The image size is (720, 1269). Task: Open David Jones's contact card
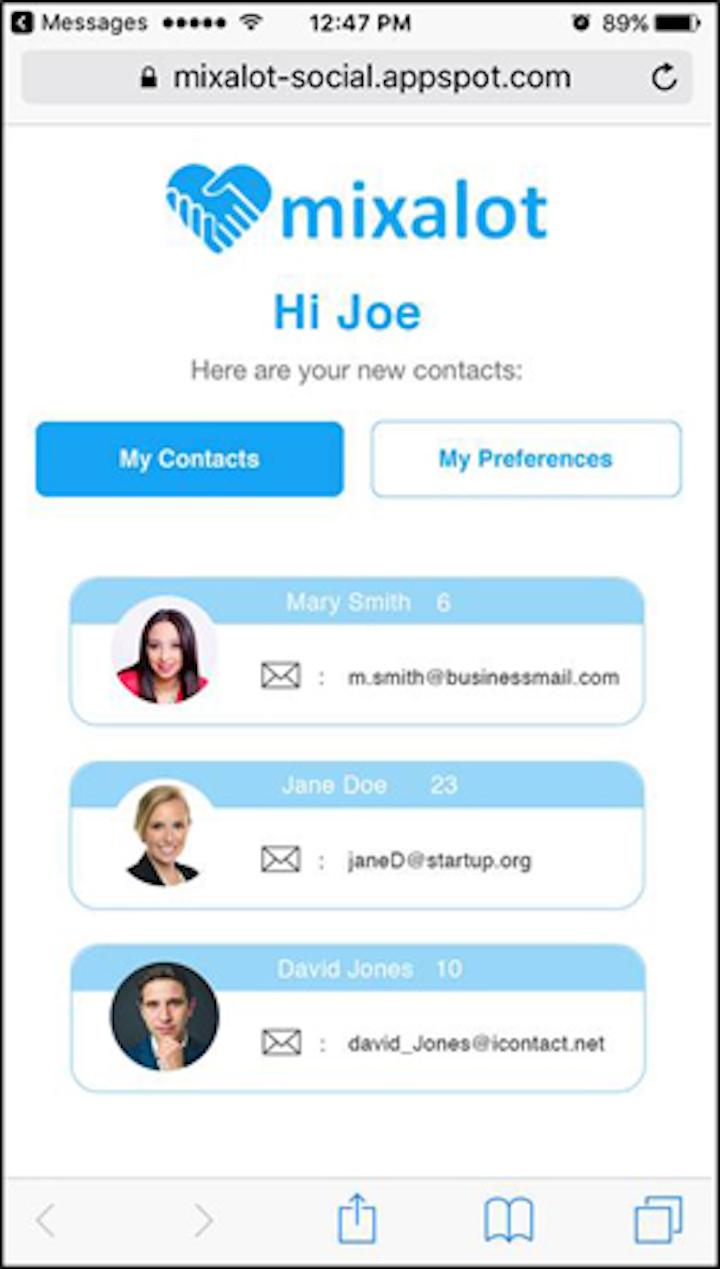(x=357, y=1018)
